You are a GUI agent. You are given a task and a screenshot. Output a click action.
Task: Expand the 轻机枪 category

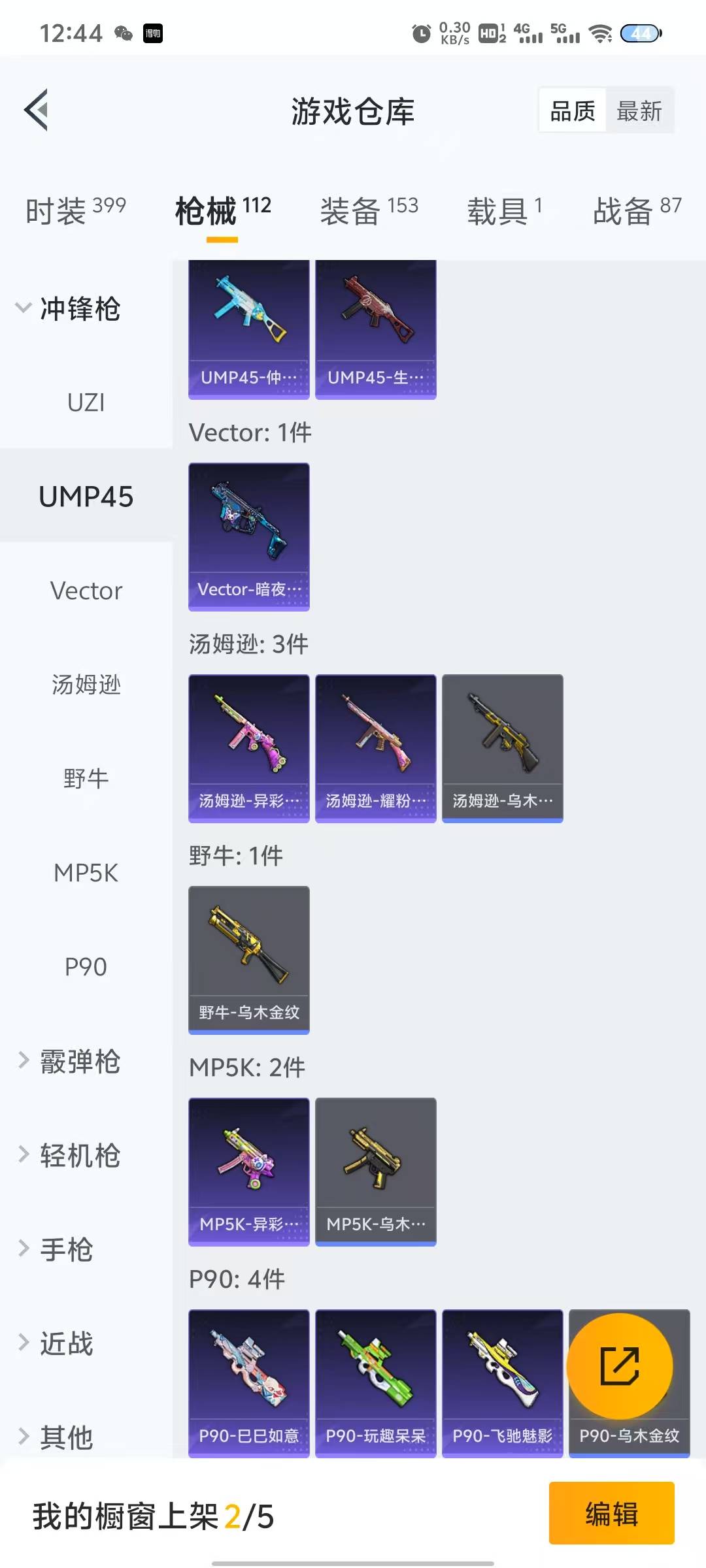(69, 1155)
